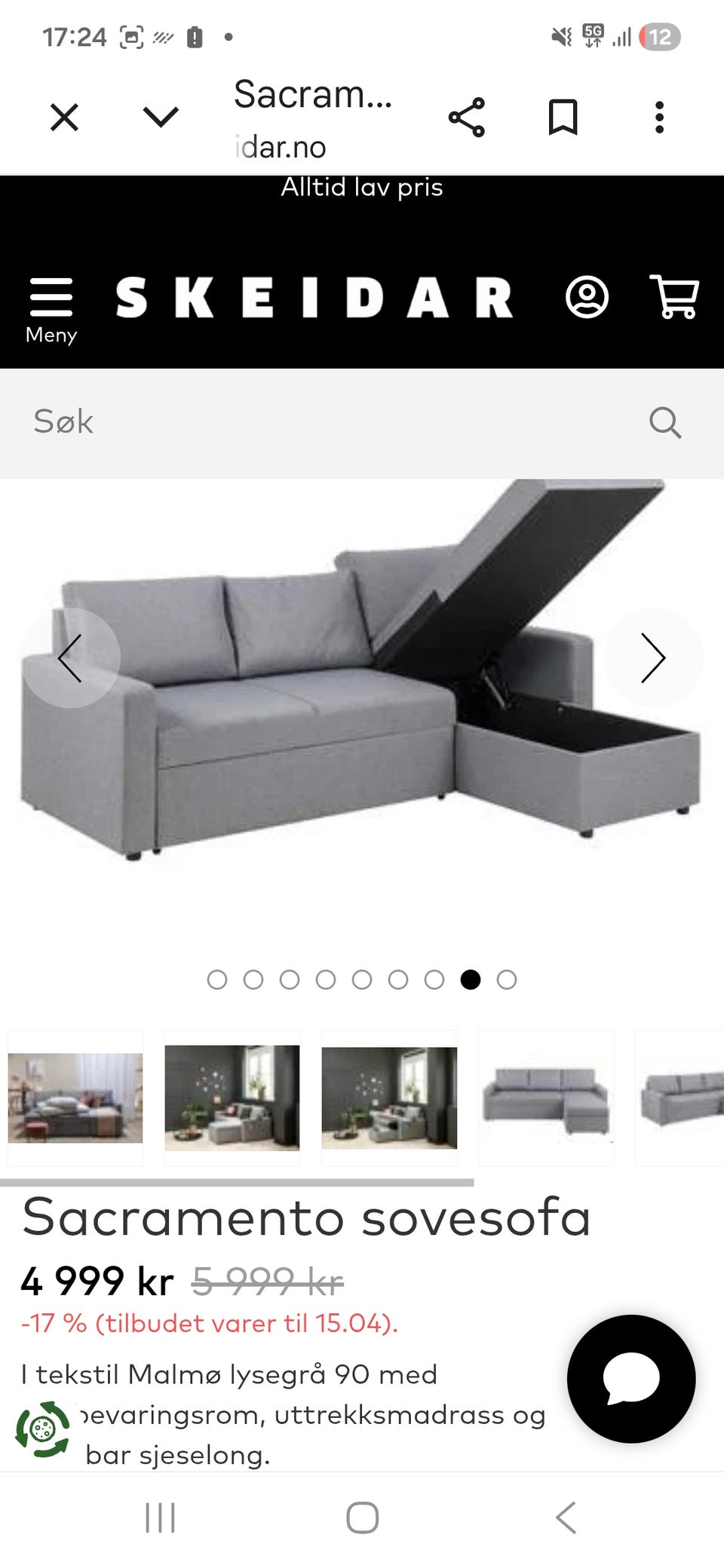Open the green cookie settings icon
The width and height of the screenshot is (724, 1568).
pos(42,1429)
